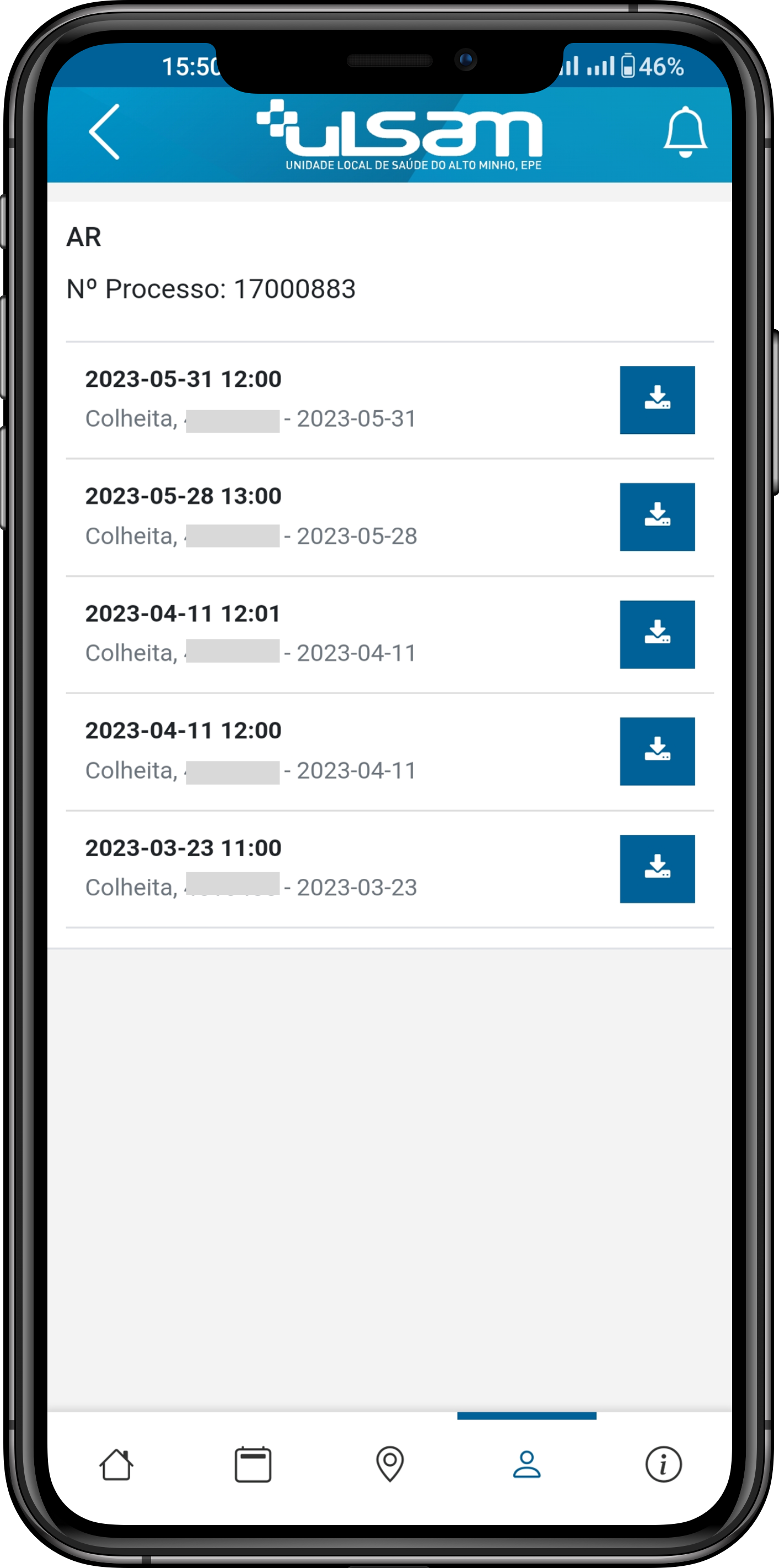Download the 2023-04-11 12:01 result

657,634
